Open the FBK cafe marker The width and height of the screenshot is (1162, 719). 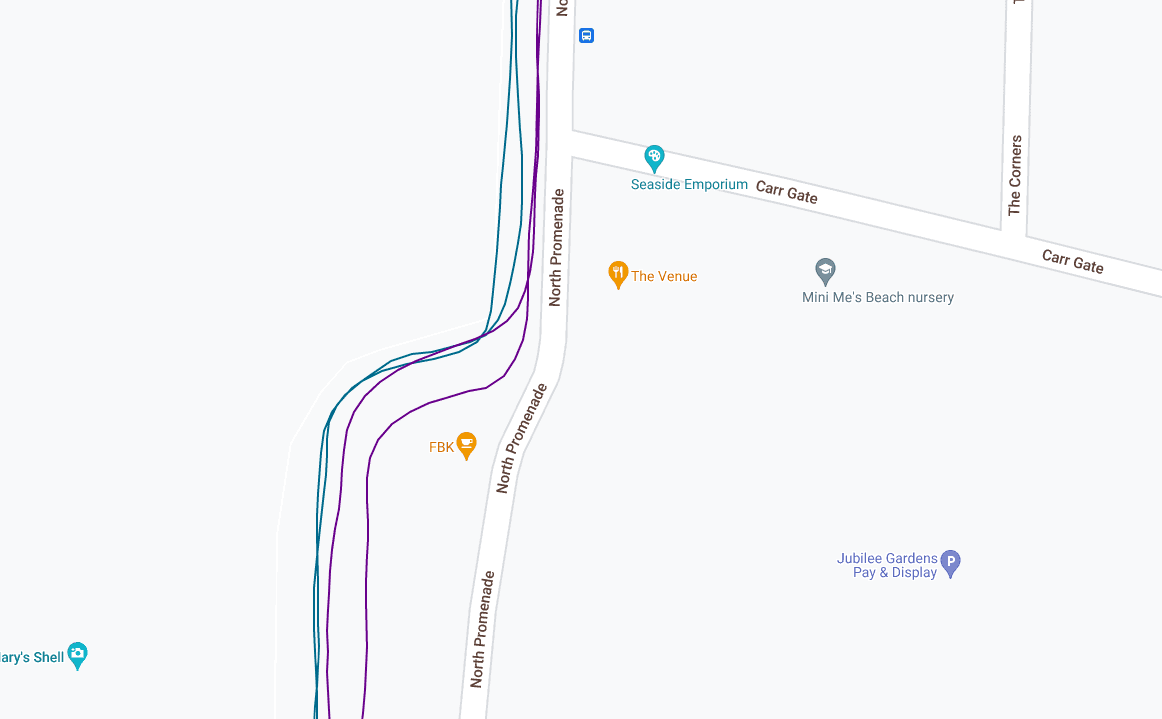(466, 444)
